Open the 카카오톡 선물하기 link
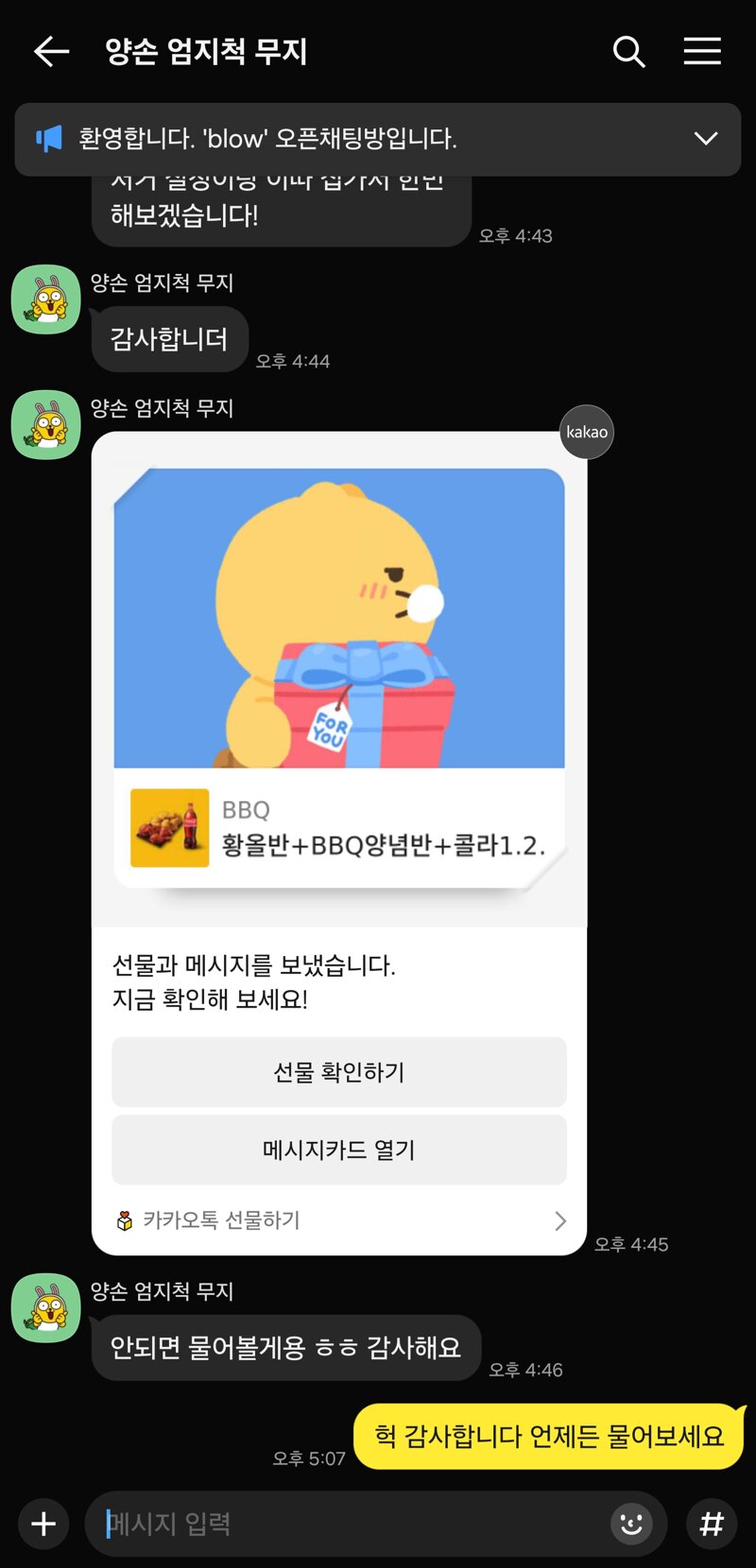This screenshot has height=1568, width=756. [x=339, y=1220]
